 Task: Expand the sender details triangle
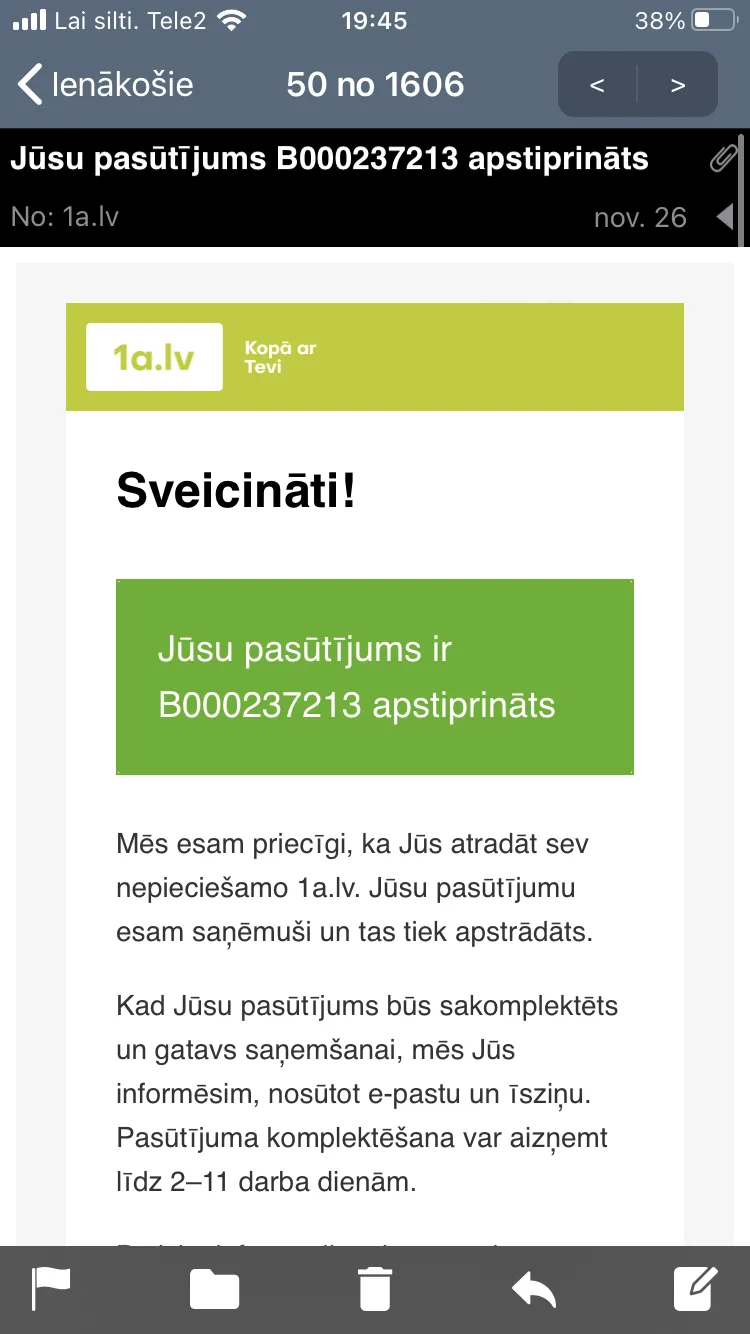pos(725,216)
